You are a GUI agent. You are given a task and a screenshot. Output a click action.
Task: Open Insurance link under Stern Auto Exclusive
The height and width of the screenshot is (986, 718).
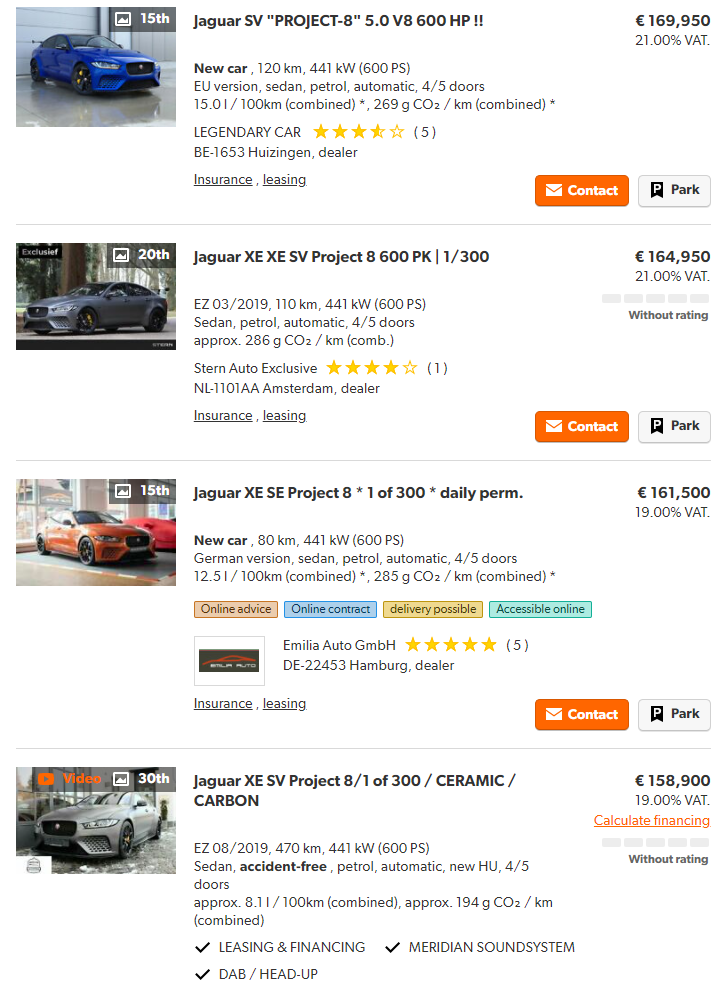click(223, 416)
